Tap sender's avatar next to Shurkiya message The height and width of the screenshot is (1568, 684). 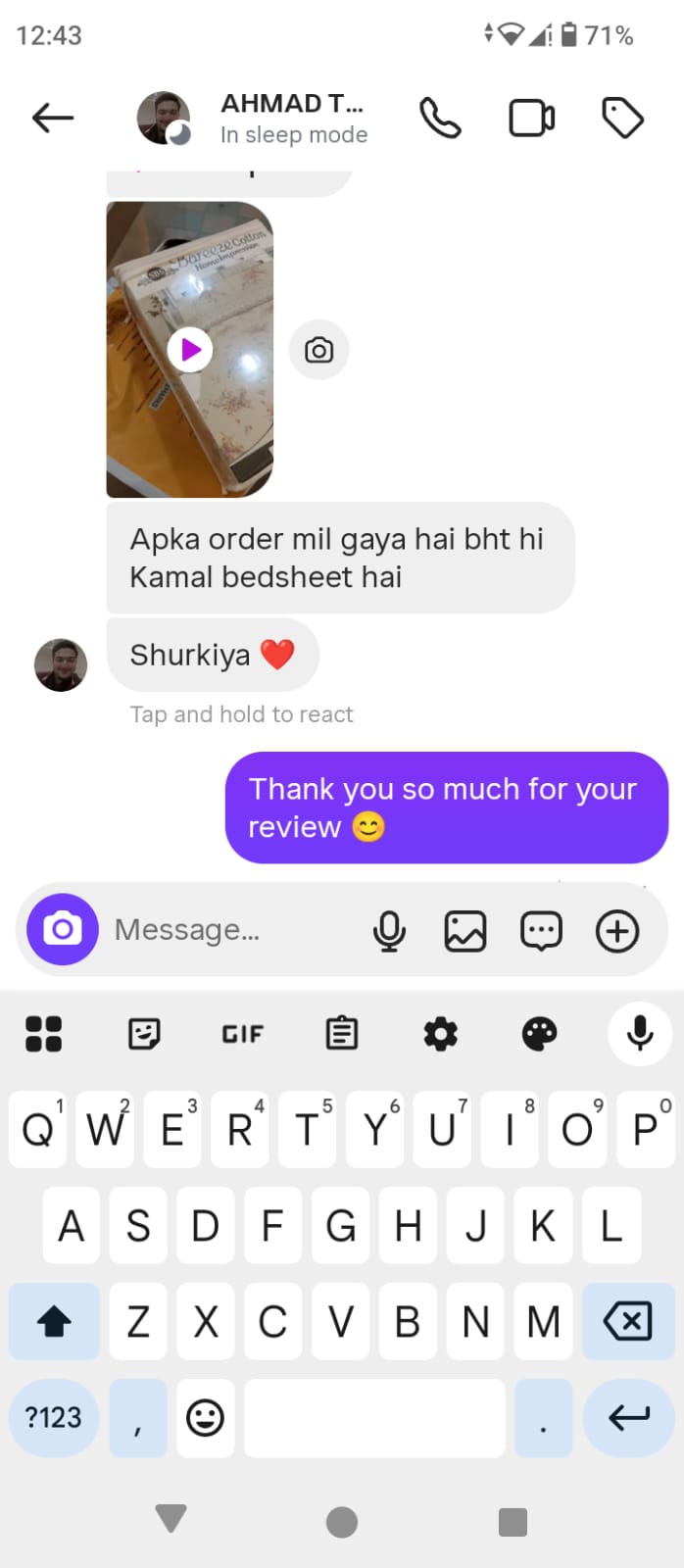pos(61,664)
